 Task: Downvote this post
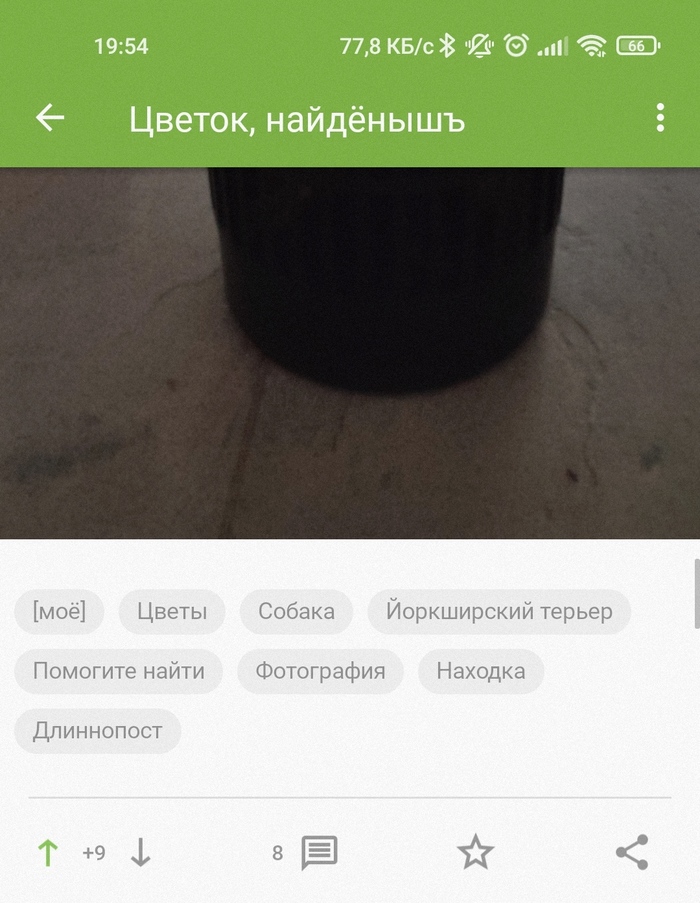(141, 853)
